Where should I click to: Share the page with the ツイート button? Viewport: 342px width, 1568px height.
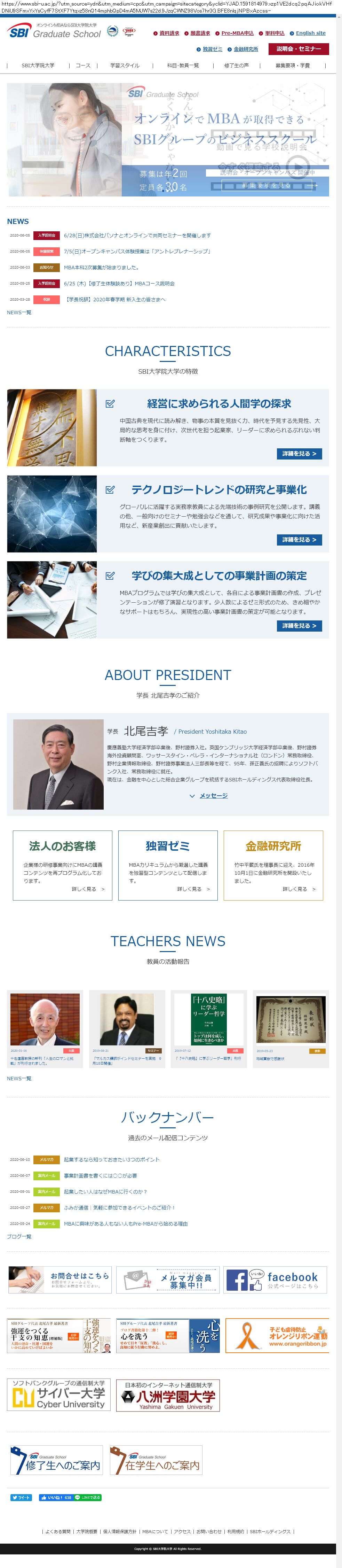coord(21,1497)
